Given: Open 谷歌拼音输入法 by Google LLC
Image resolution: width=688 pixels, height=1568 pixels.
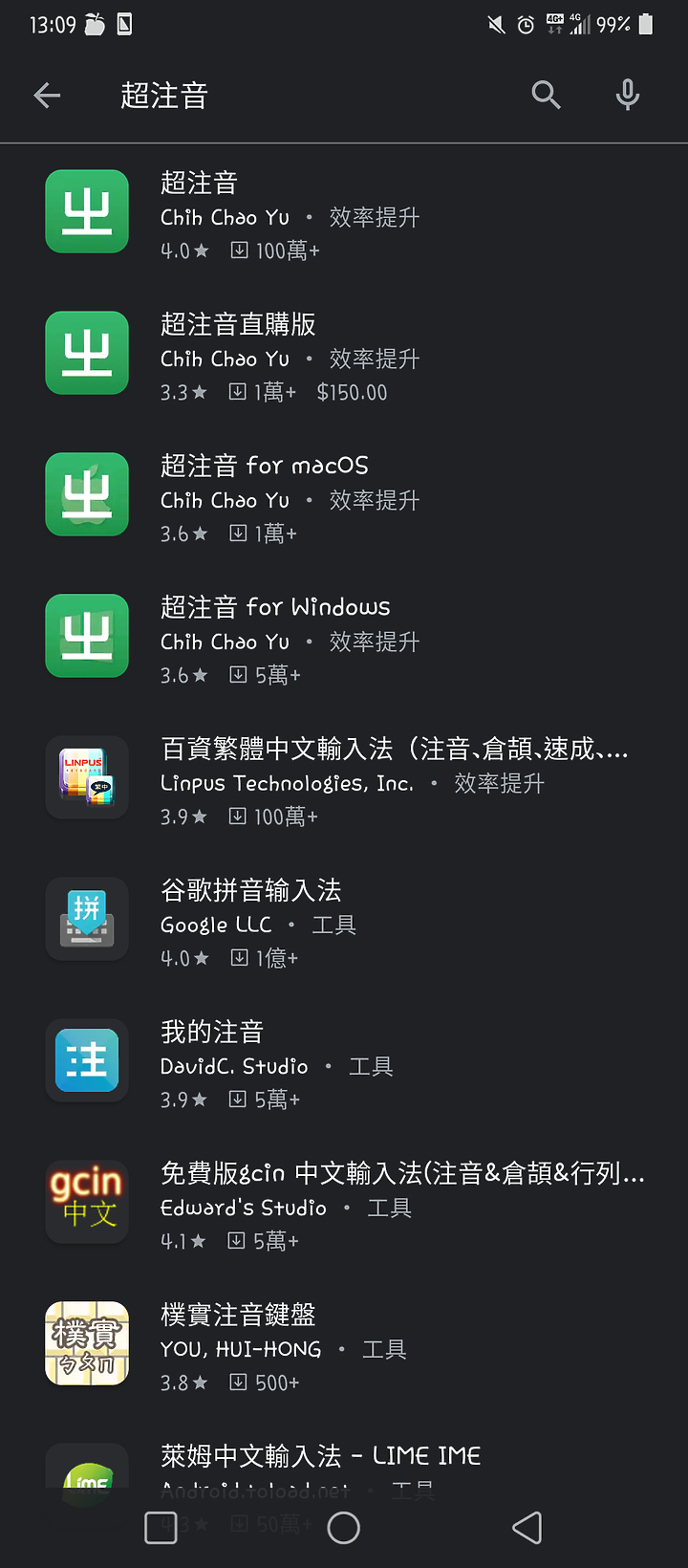Looking at the screenshot, I should (344, 922).
